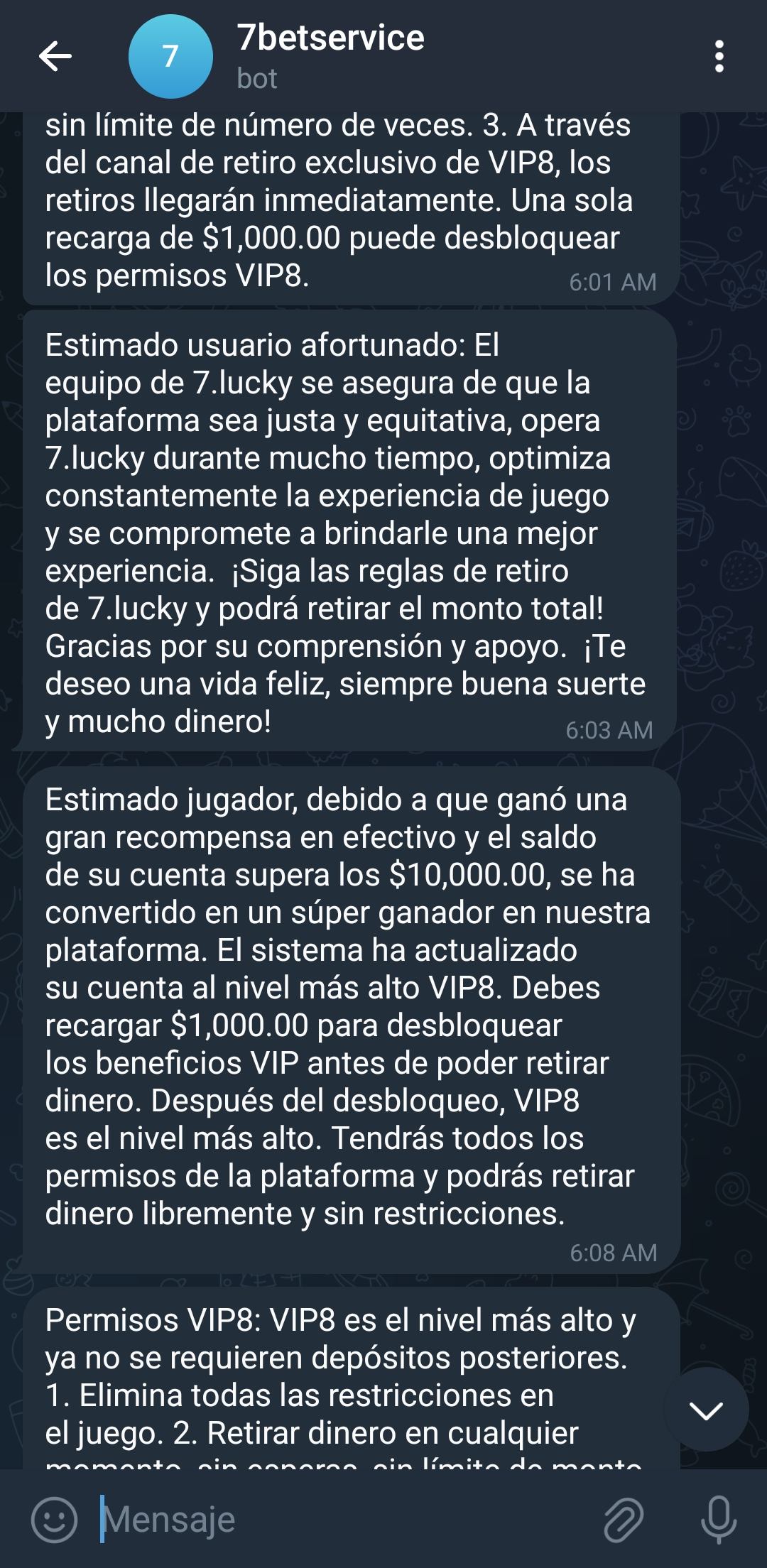Open the 7betservice bot profile
The height and width of the screenshot is (1568, 767).
point(330,56)
